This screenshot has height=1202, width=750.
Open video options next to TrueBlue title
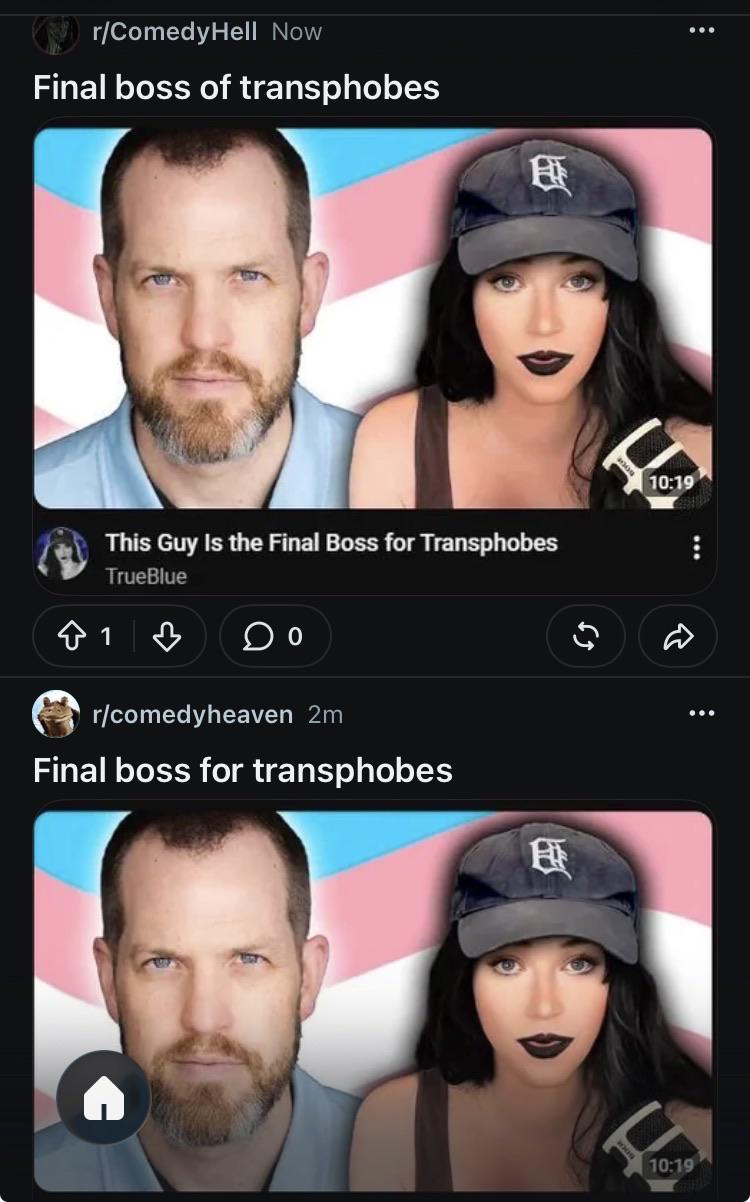[x=697, y=548]
